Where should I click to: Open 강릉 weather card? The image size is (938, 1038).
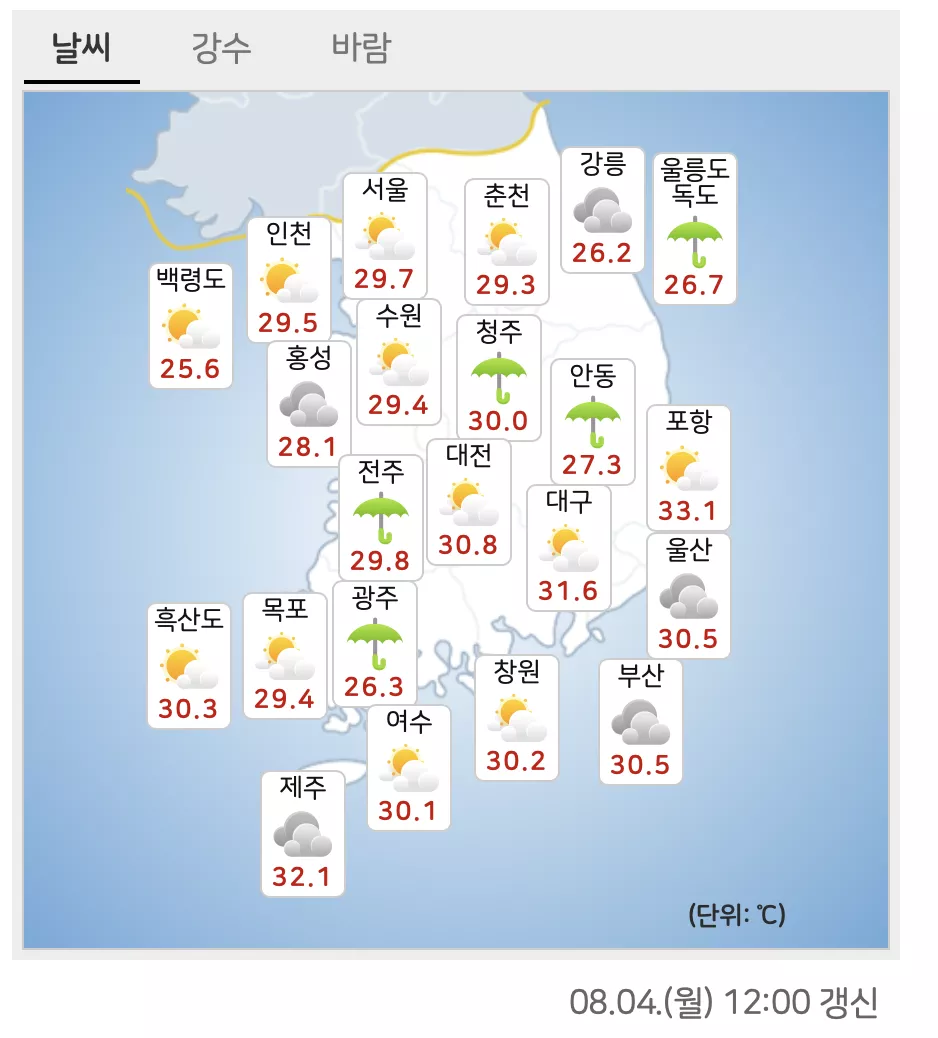pos(602,210)
